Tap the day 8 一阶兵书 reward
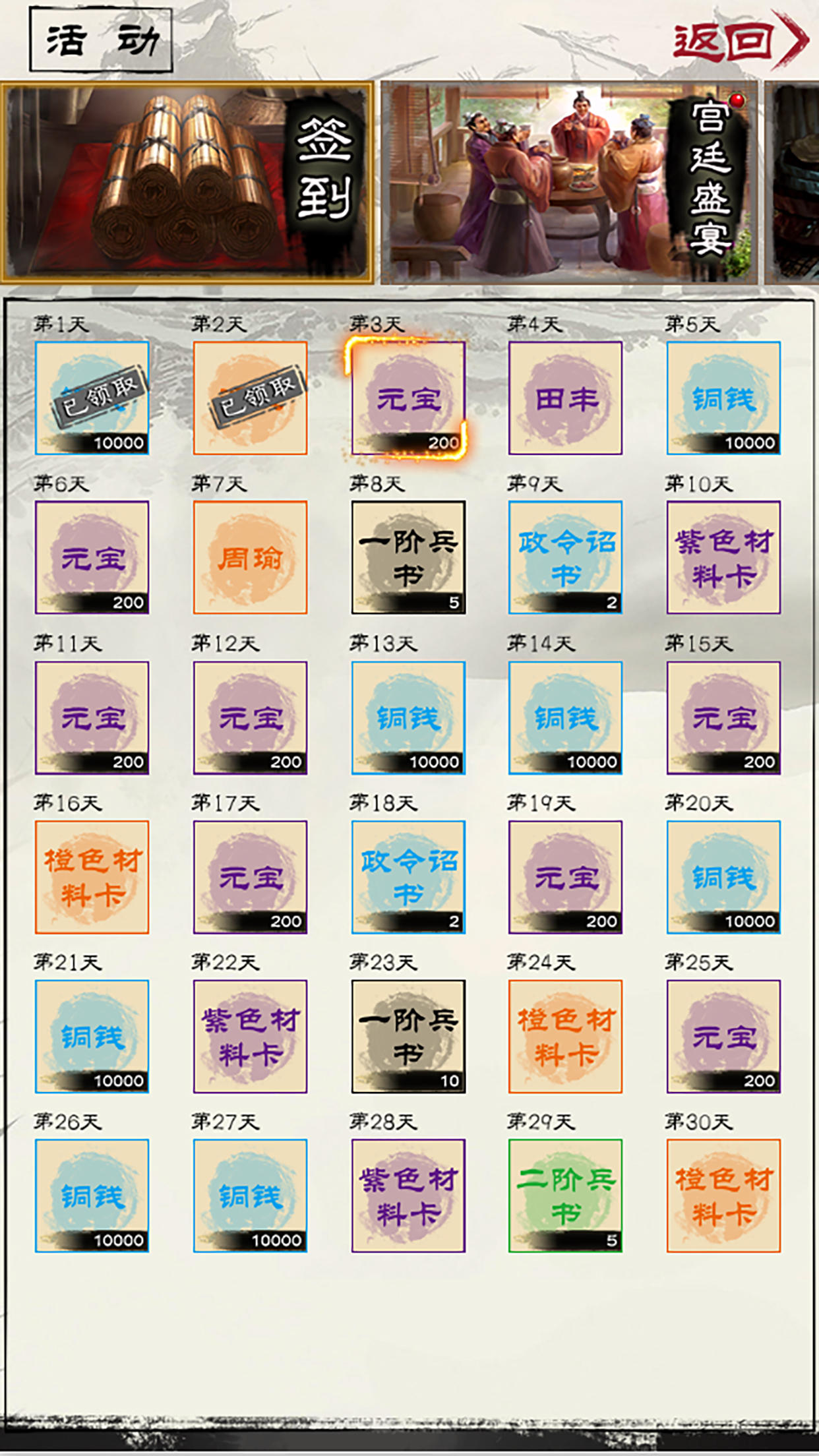 click(408, 558)
